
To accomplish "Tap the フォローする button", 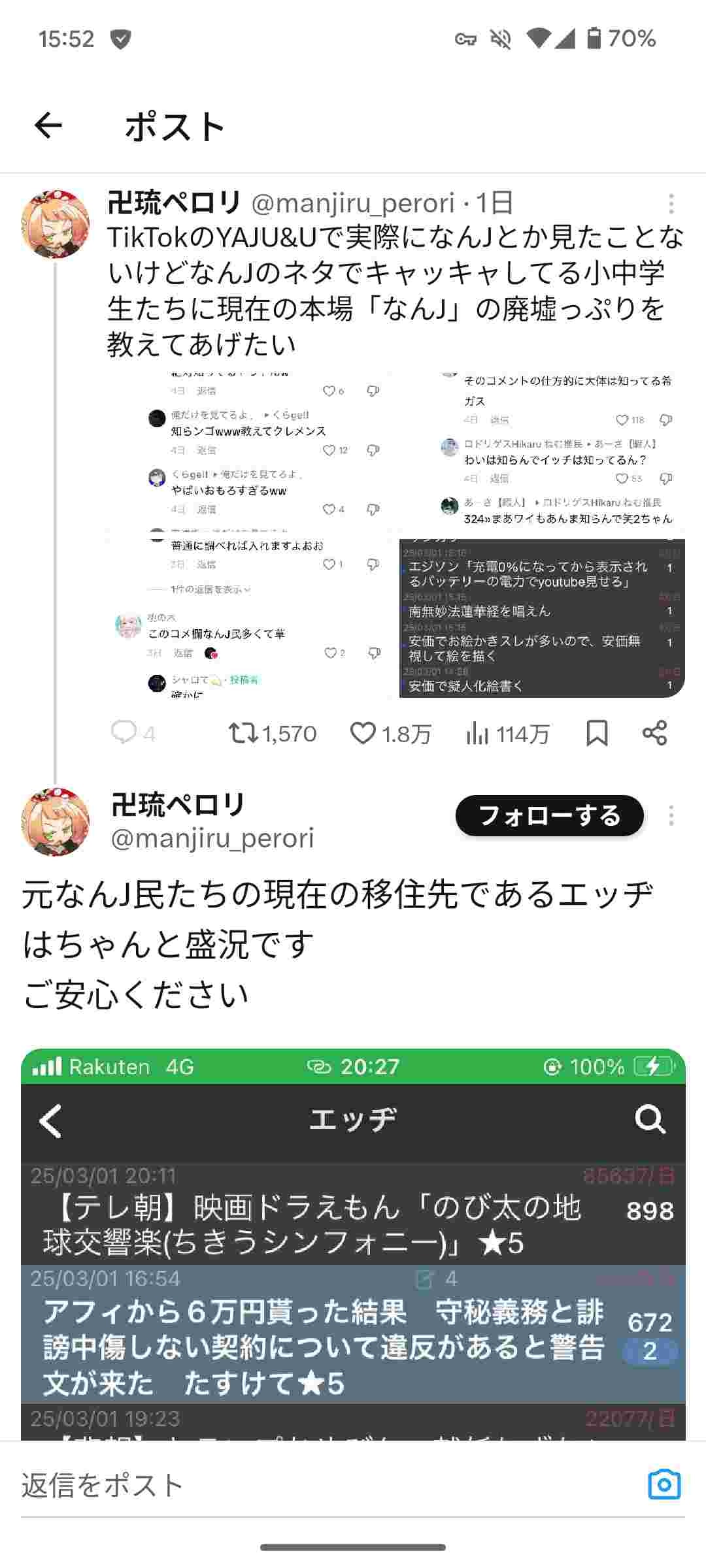I will point(549,815).
